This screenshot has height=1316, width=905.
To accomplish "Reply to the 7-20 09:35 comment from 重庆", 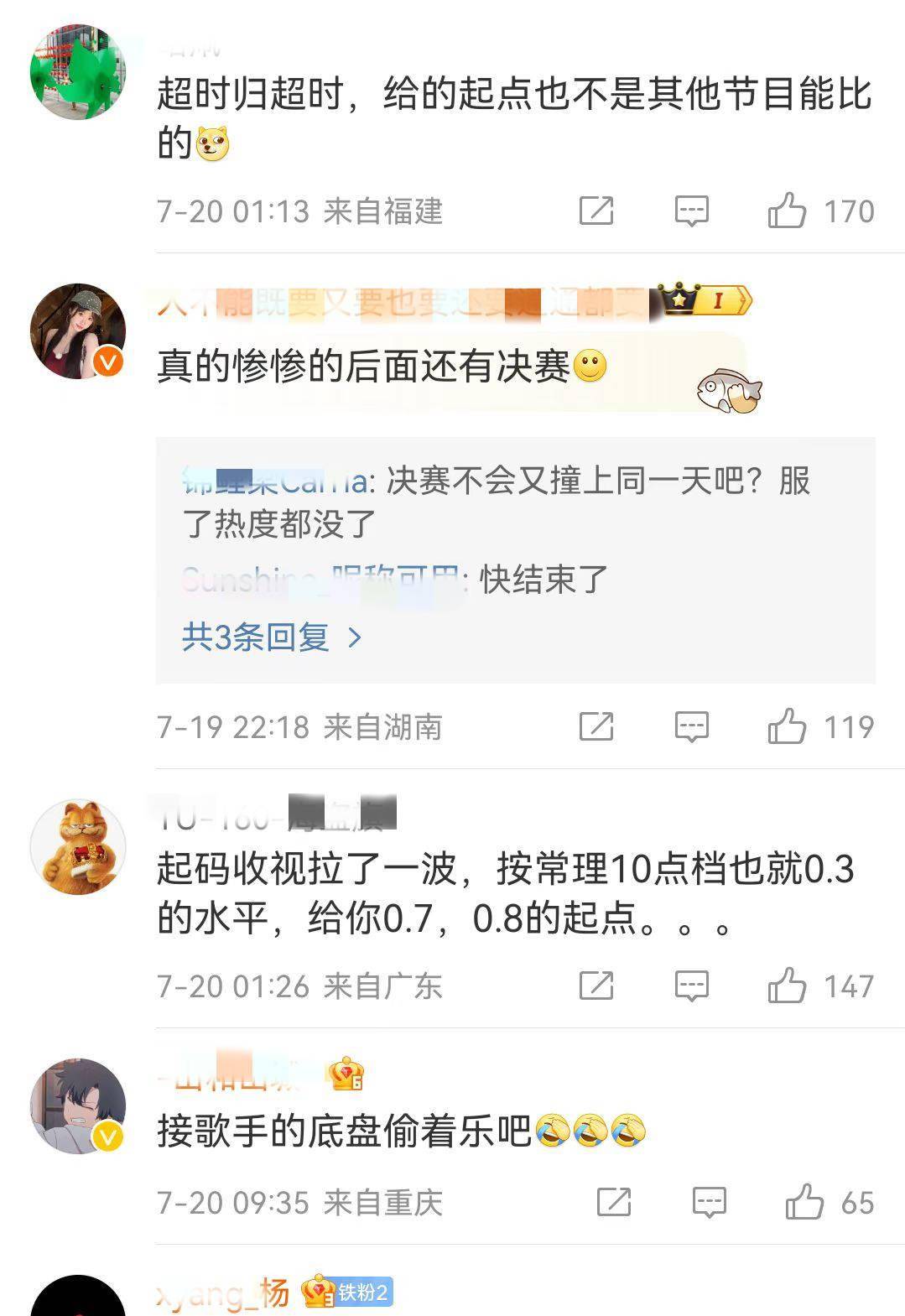I will pyautogui.click(x=709, y=1203).
